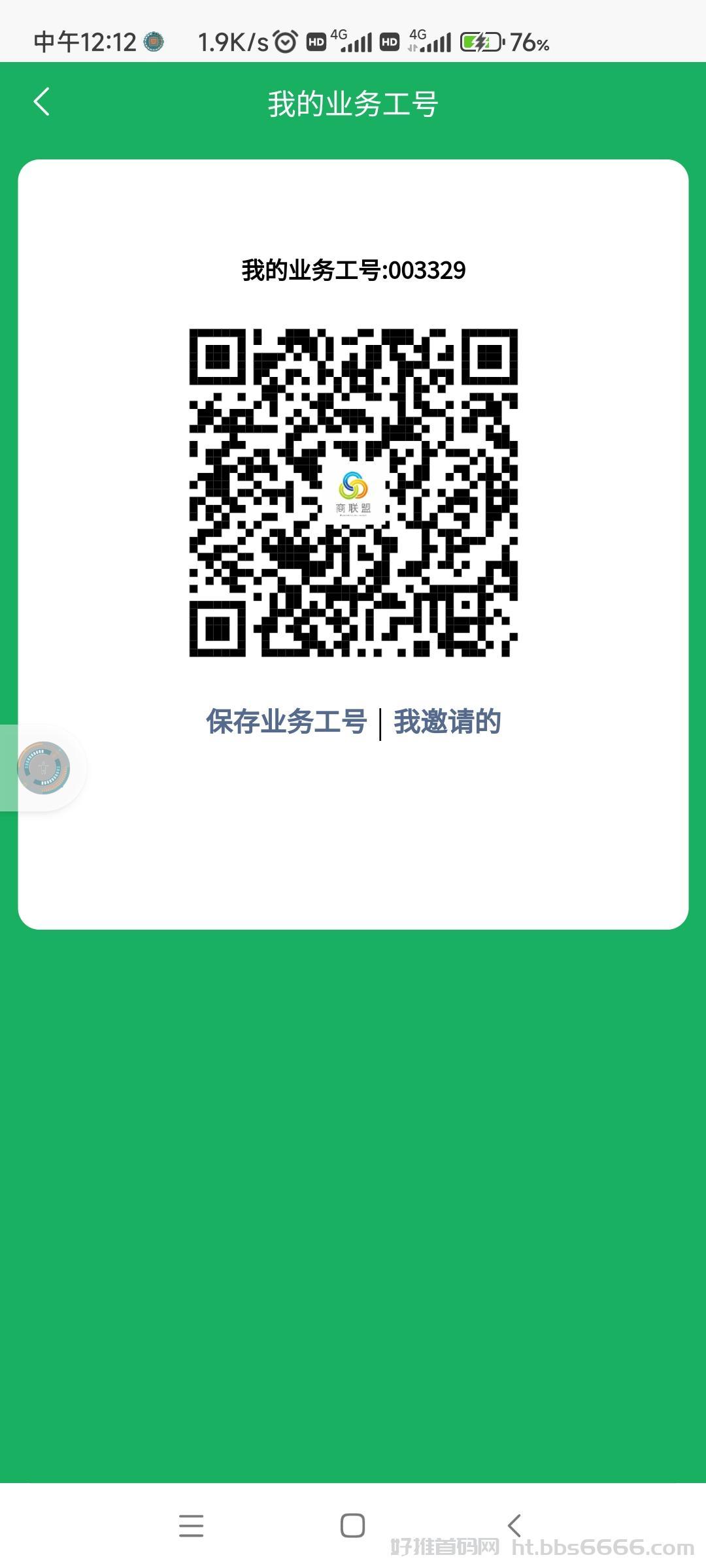
Task: Open the recent apps menu in the navigation bar
Action: 191,1526
